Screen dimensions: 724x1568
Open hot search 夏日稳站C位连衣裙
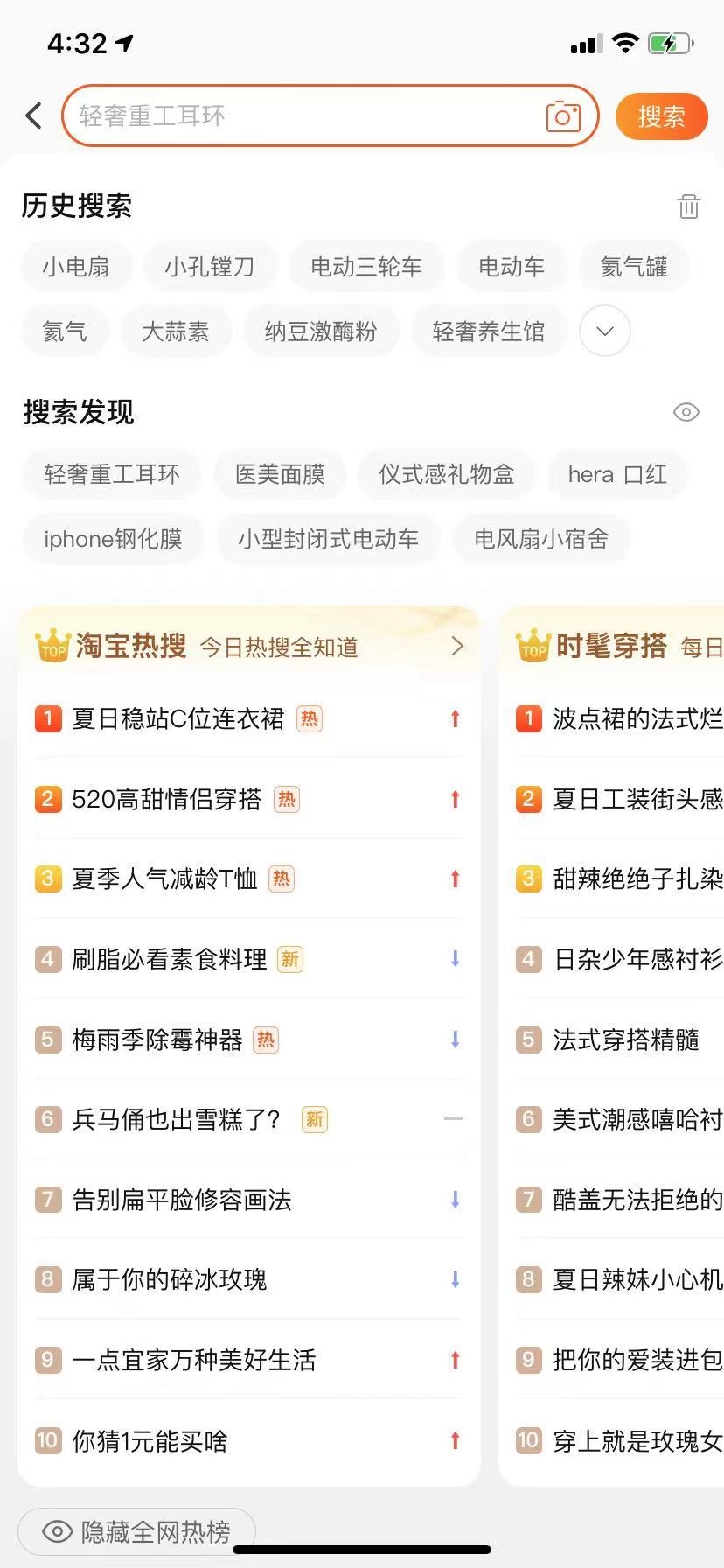(x=178, y=719)
